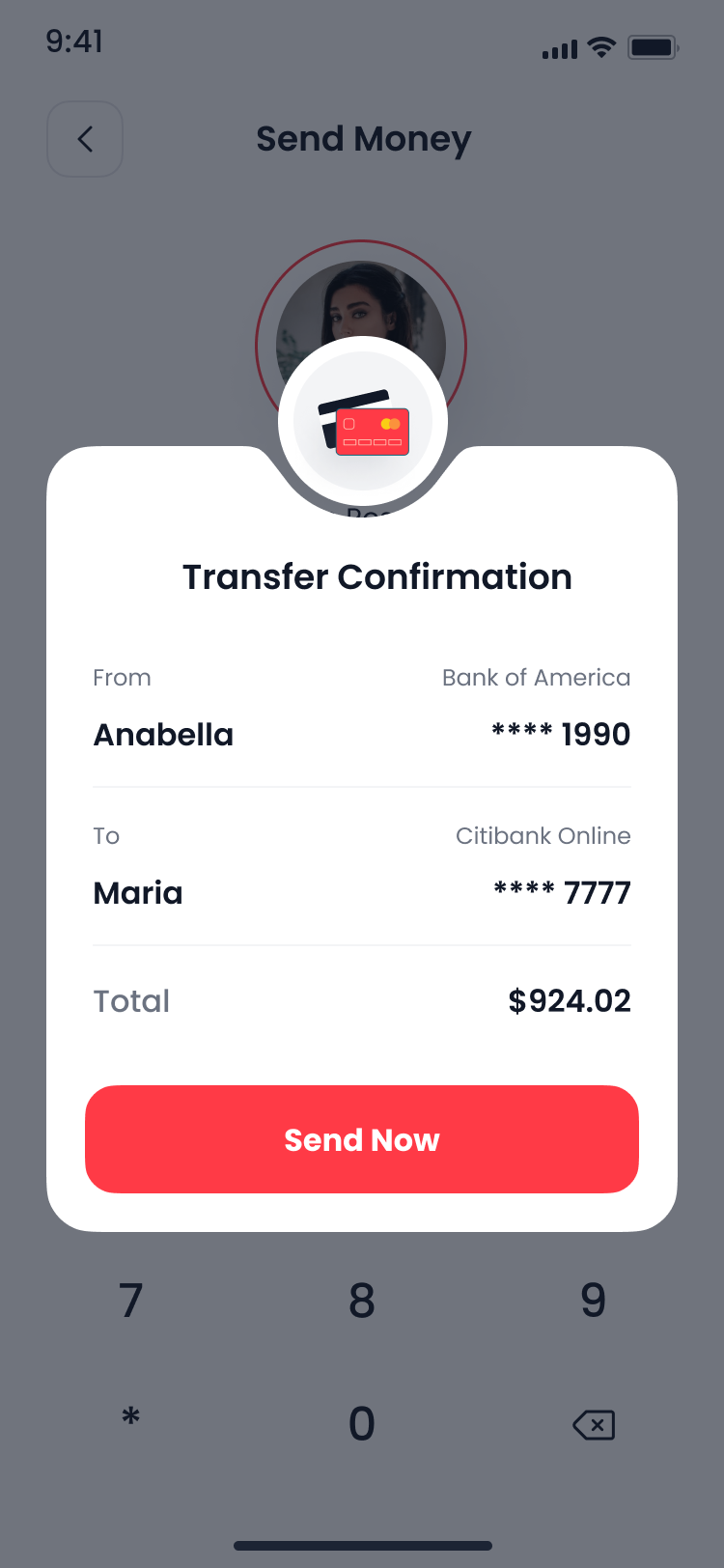The height and width of the screenshot is (1568, 724).
Task: Select the To recipient Maria
Action: pos(137,892)
